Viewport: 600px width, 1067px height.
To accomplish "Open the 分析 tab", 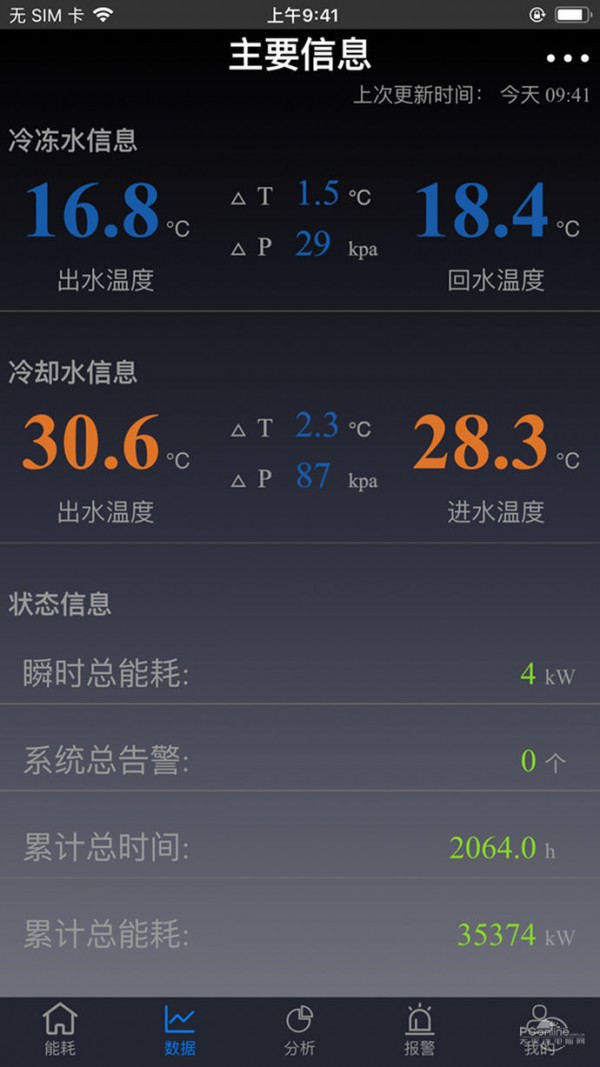I will point(299,1031).
